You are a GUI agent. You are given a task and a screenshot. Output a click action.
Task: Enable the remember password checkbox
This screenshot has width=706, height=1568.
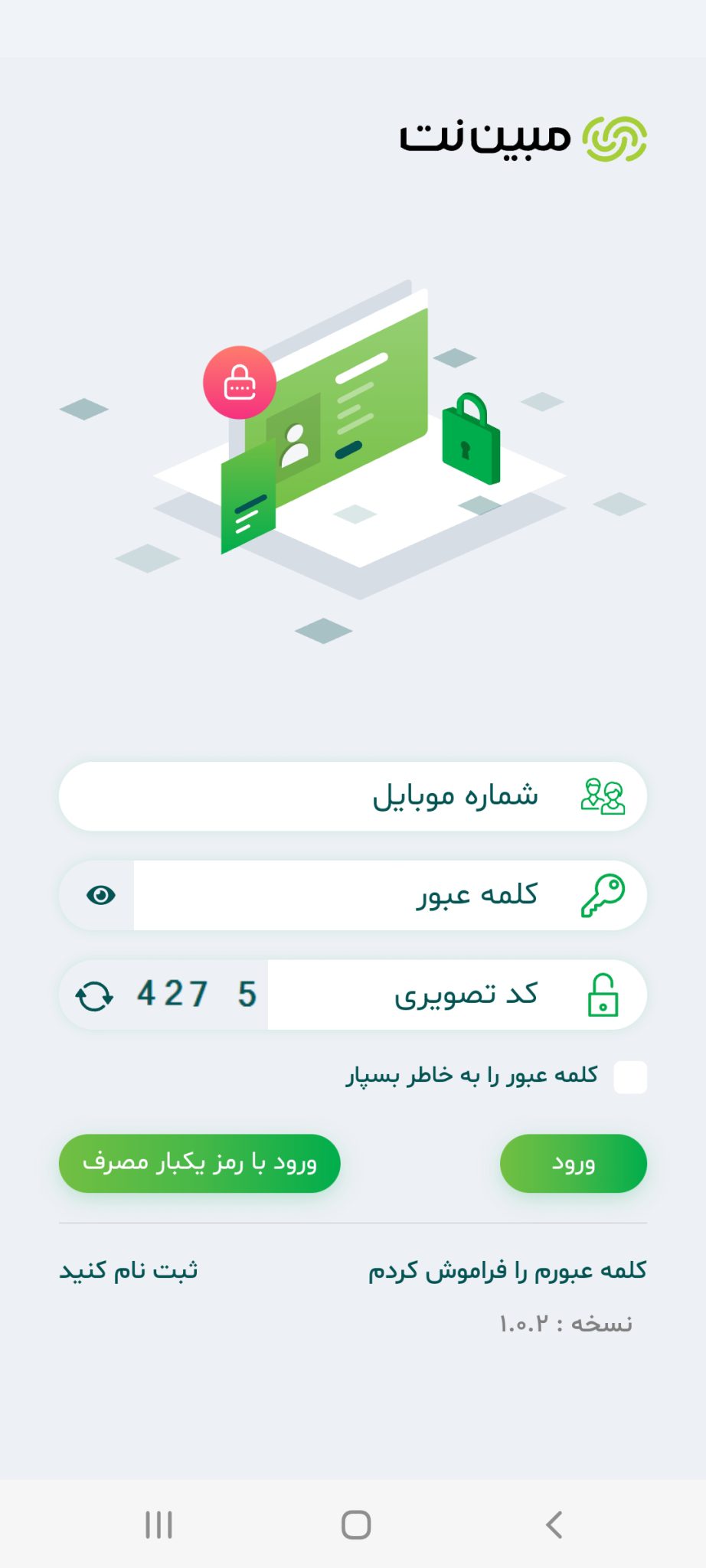click(629, 1076)
